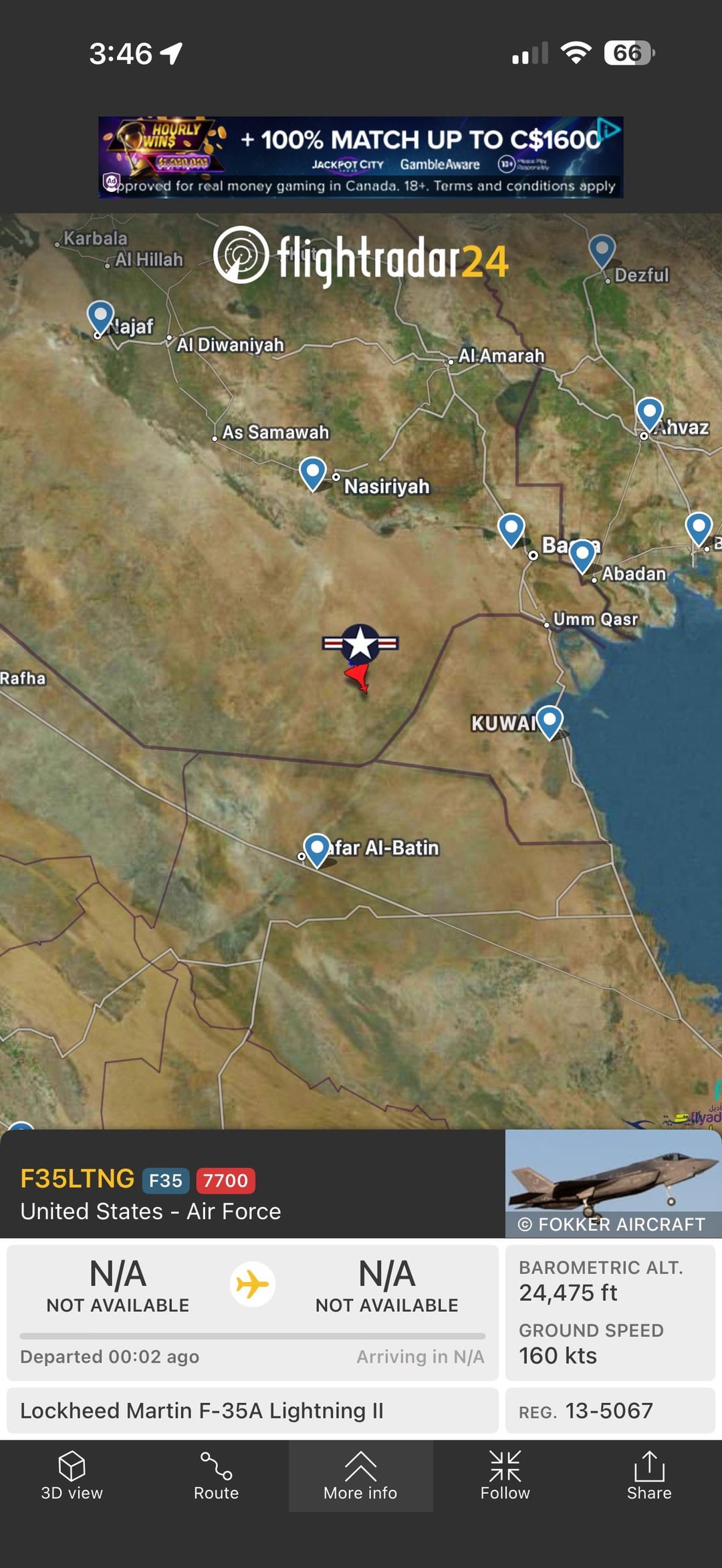Open the 3D view of the flight
The width and height of the screenshot is (722, 1568).
(x=72, y=1476)
